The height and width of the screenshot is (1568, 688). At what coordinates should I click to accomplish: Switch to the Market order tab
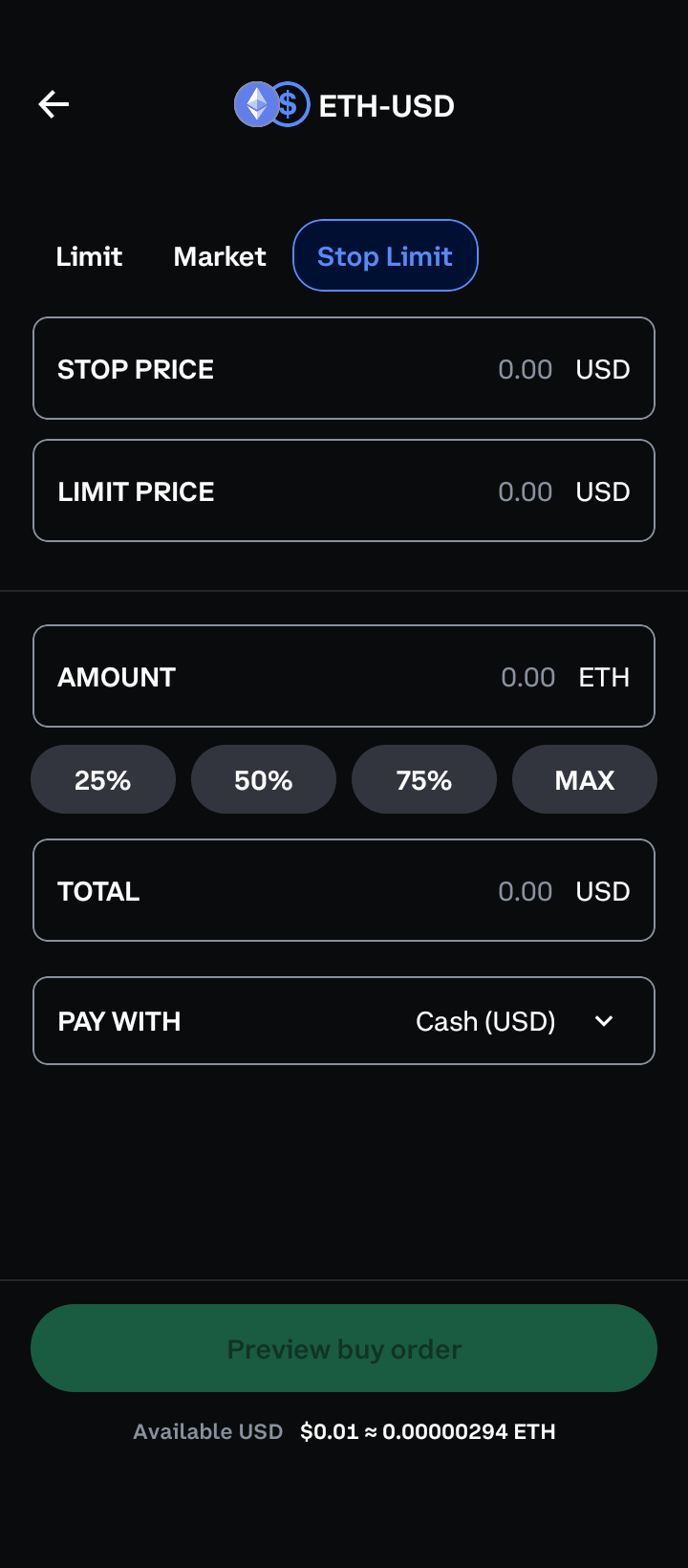[220, 256]
